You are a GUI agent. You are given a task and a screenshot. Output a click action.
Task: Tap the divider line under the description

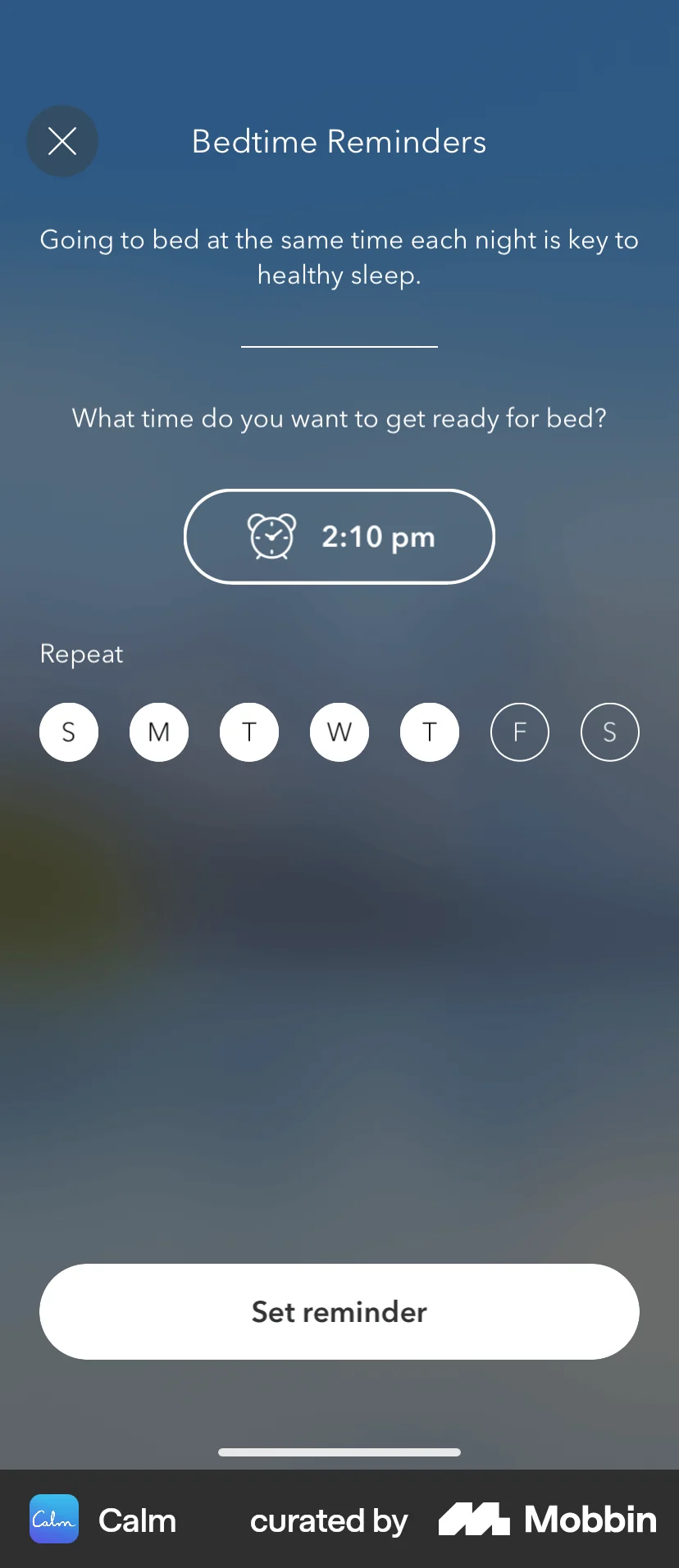(x=339, y=347)
